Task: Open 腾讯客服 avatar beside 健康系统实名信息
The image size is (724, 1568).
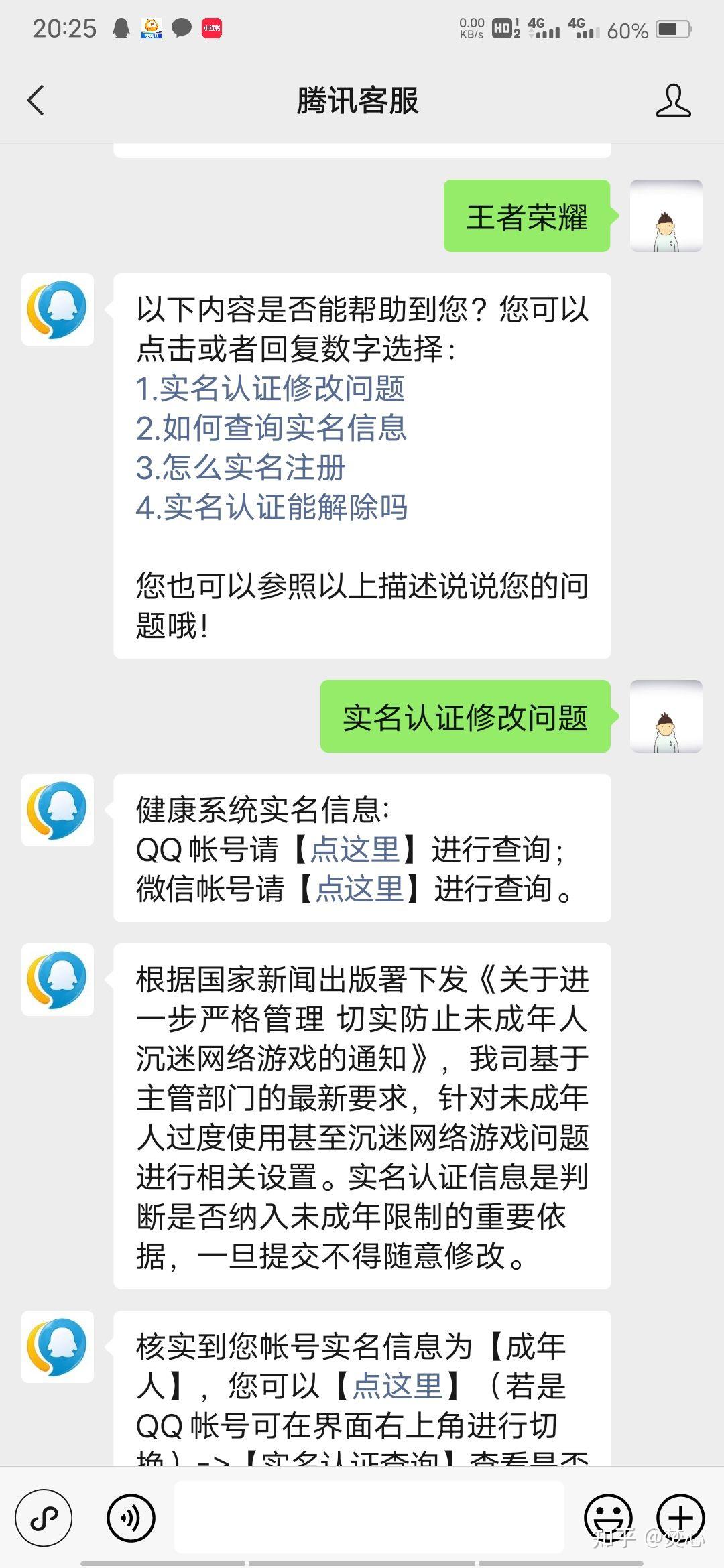Action: coord(58,810)
